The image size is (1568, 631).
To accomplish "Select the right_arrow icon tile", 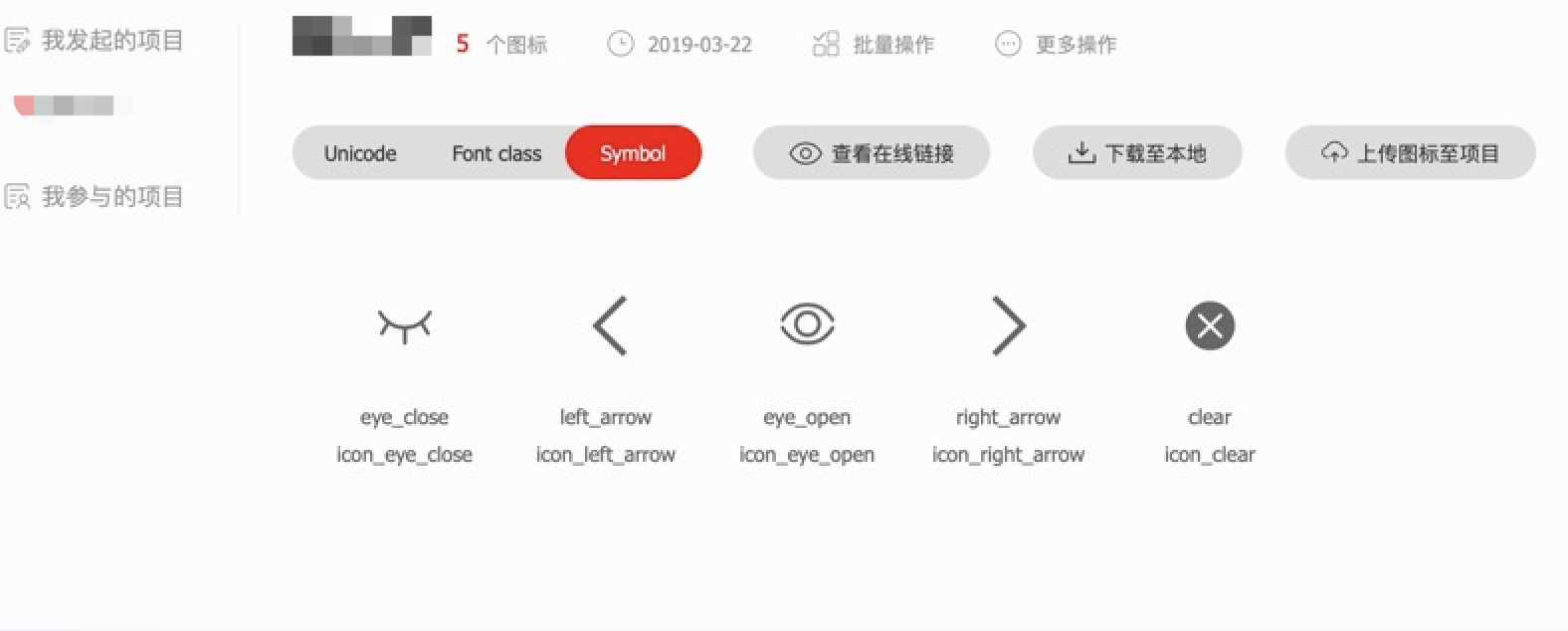I will [x=1008, y=325].
